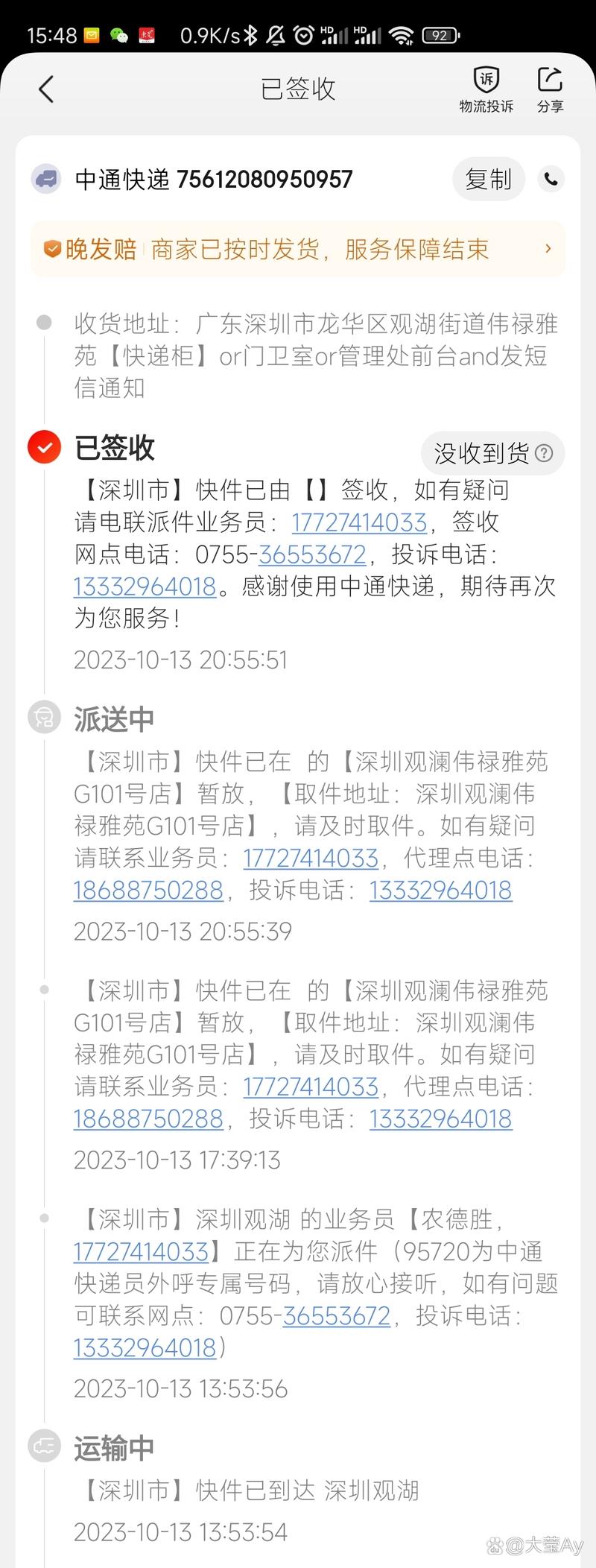The height and width of the screenshot is (1568, 596).
Task: Tap the WeChat icon in the status bar
Action: 116,34
